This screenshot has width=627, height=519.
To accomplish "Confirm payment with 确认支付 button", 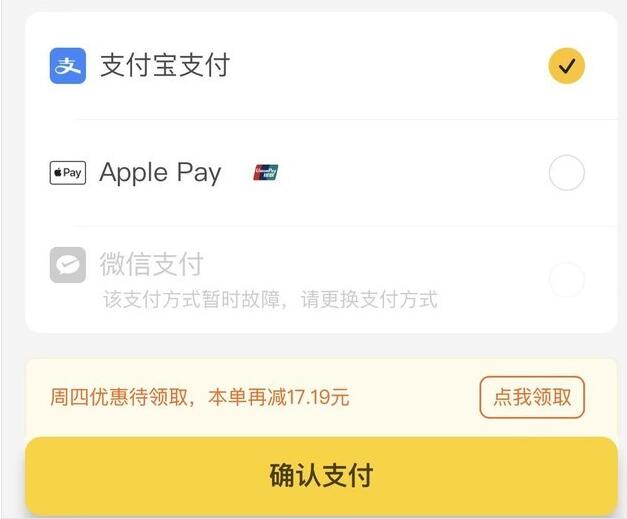I will coord(321,475).
